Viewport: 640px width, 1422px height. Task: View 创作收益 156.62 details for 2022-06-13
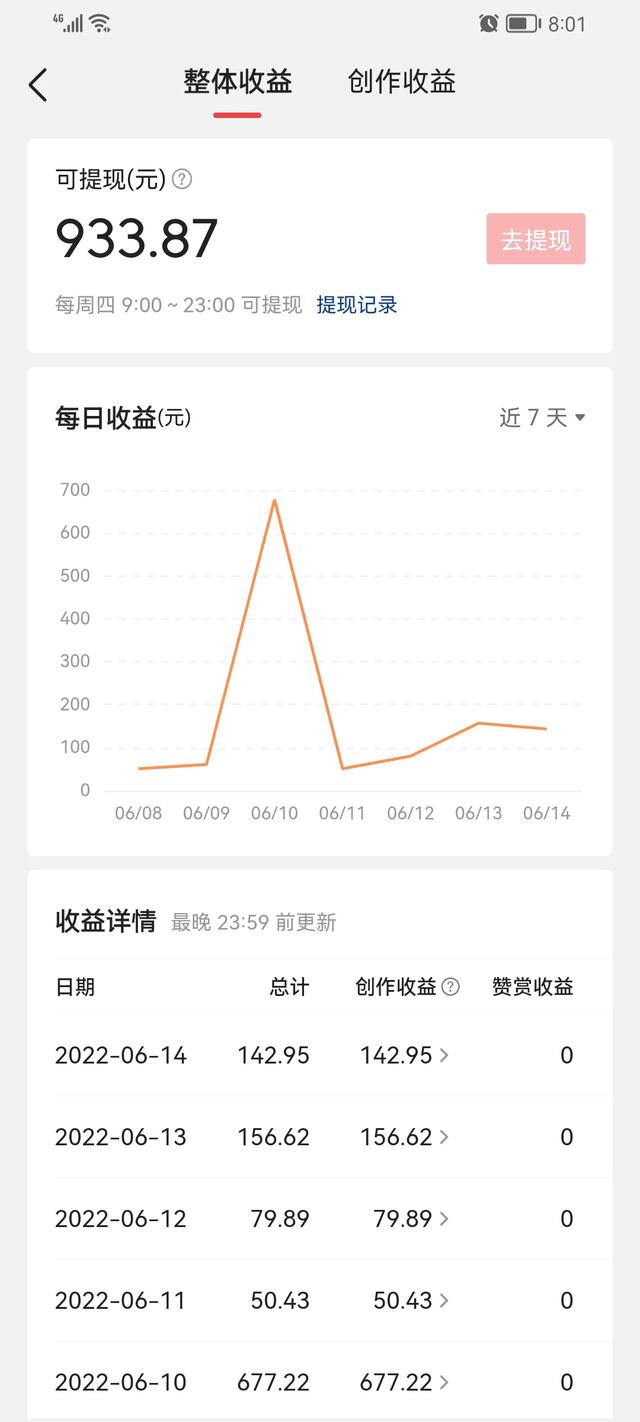pos(405,1137)
